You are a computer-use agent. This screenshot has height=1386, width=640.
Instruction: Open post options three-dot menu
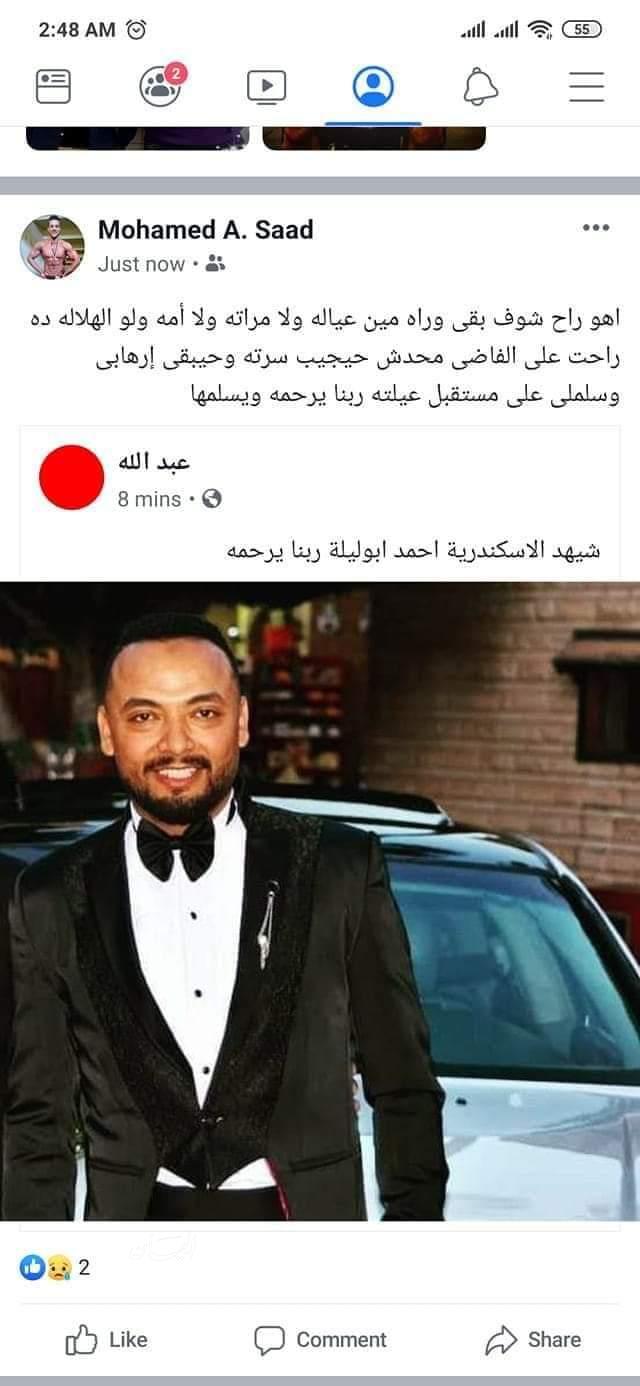tap(595, 228)
